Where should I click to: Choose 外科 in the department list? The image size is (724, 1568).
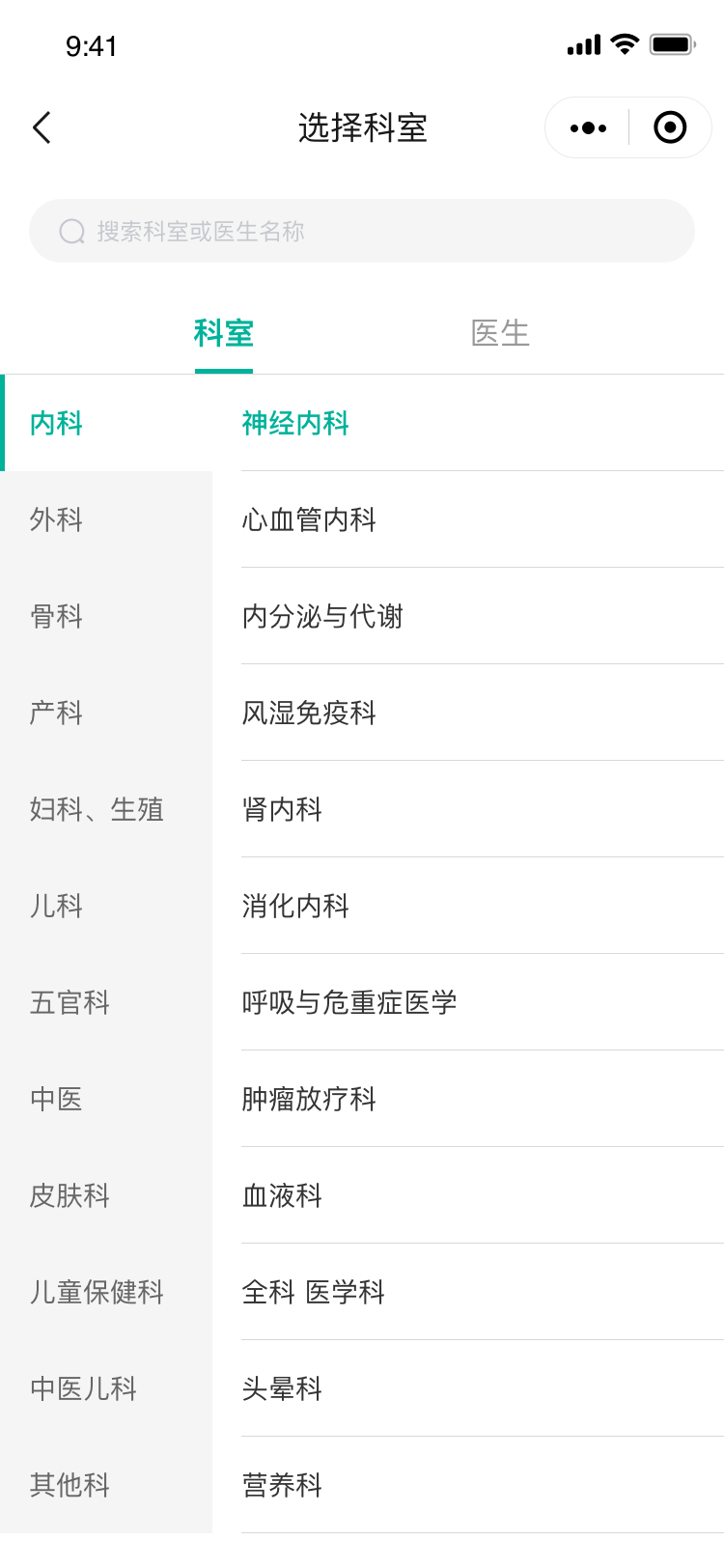coord(56,519)
